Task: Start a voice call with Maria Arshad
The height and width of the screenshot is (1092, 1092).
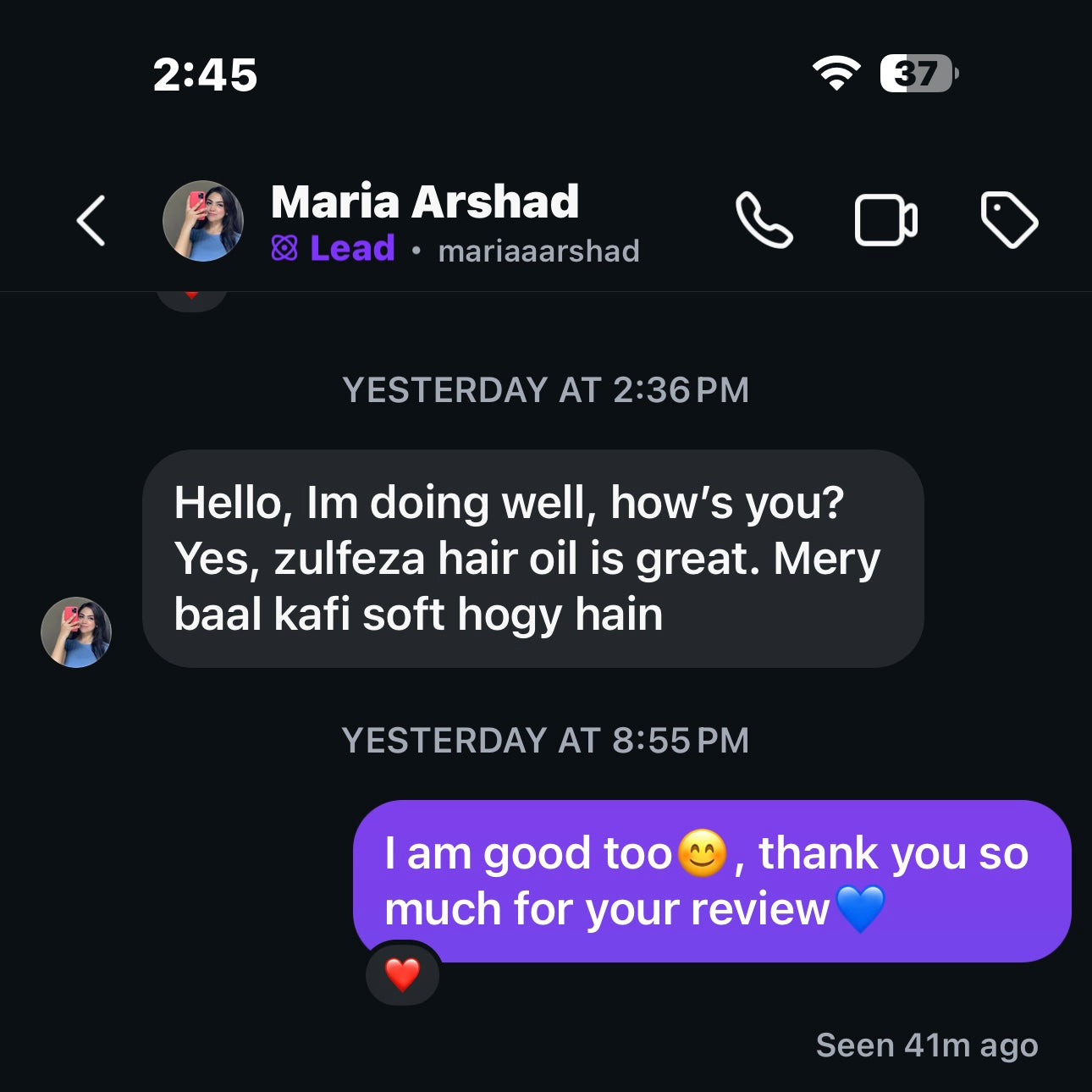Action: point(764,221)
